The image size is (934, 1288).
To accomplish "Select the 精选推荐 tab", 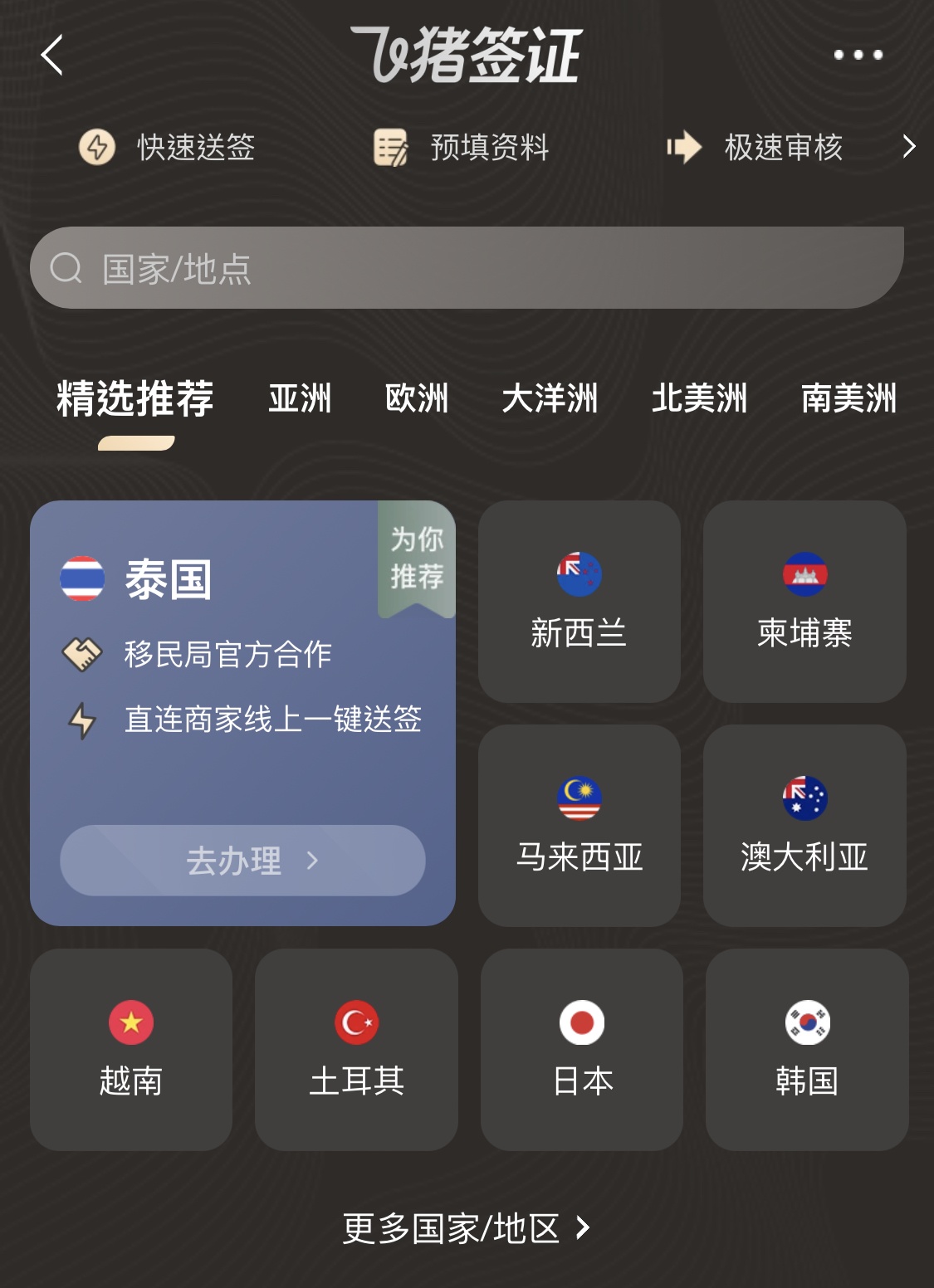I will pyautogui.click(x=135, y=398).
